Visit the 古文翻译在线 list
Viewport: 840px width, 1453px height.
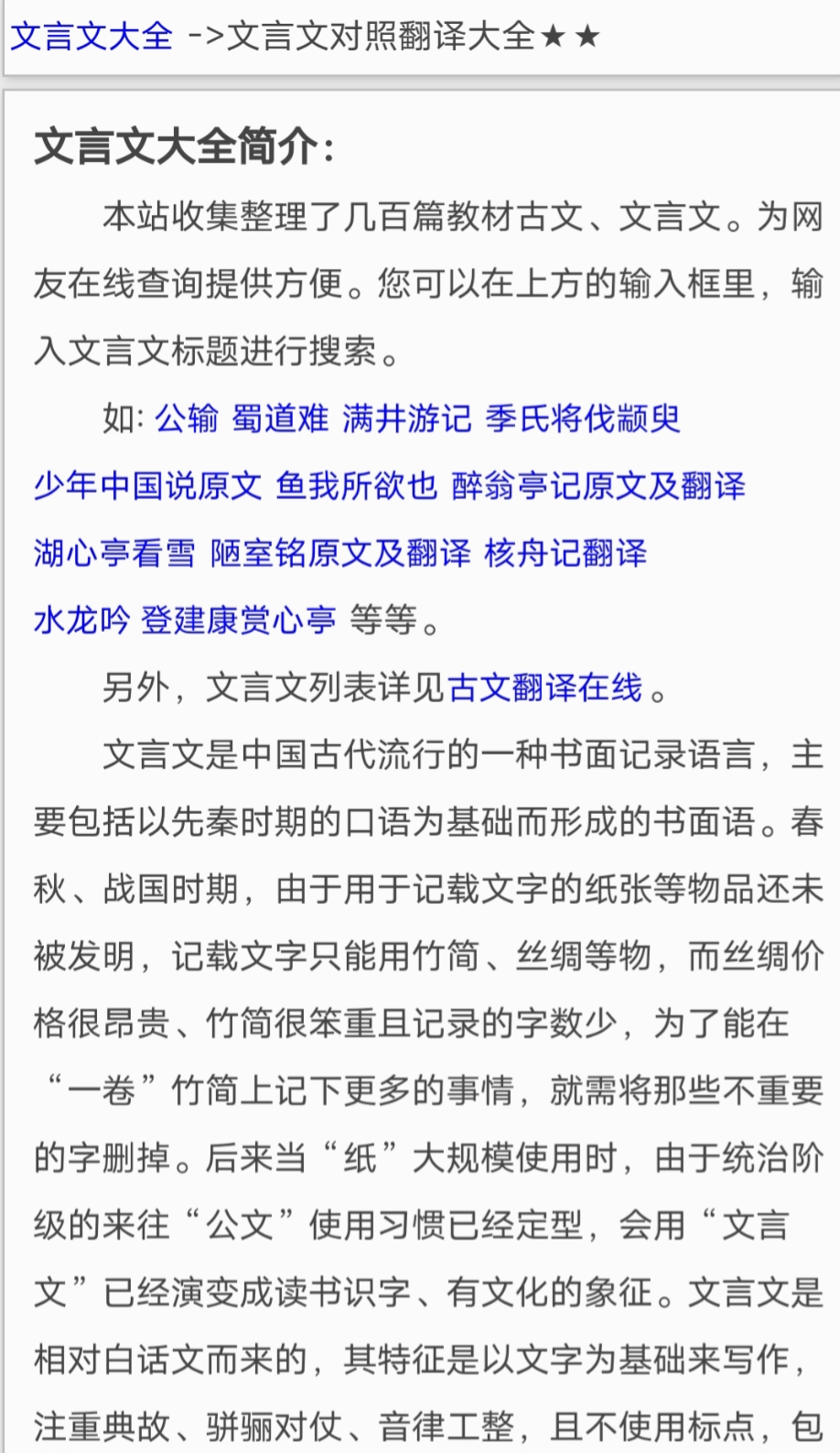pyautogui.click(x=545, y=687)
